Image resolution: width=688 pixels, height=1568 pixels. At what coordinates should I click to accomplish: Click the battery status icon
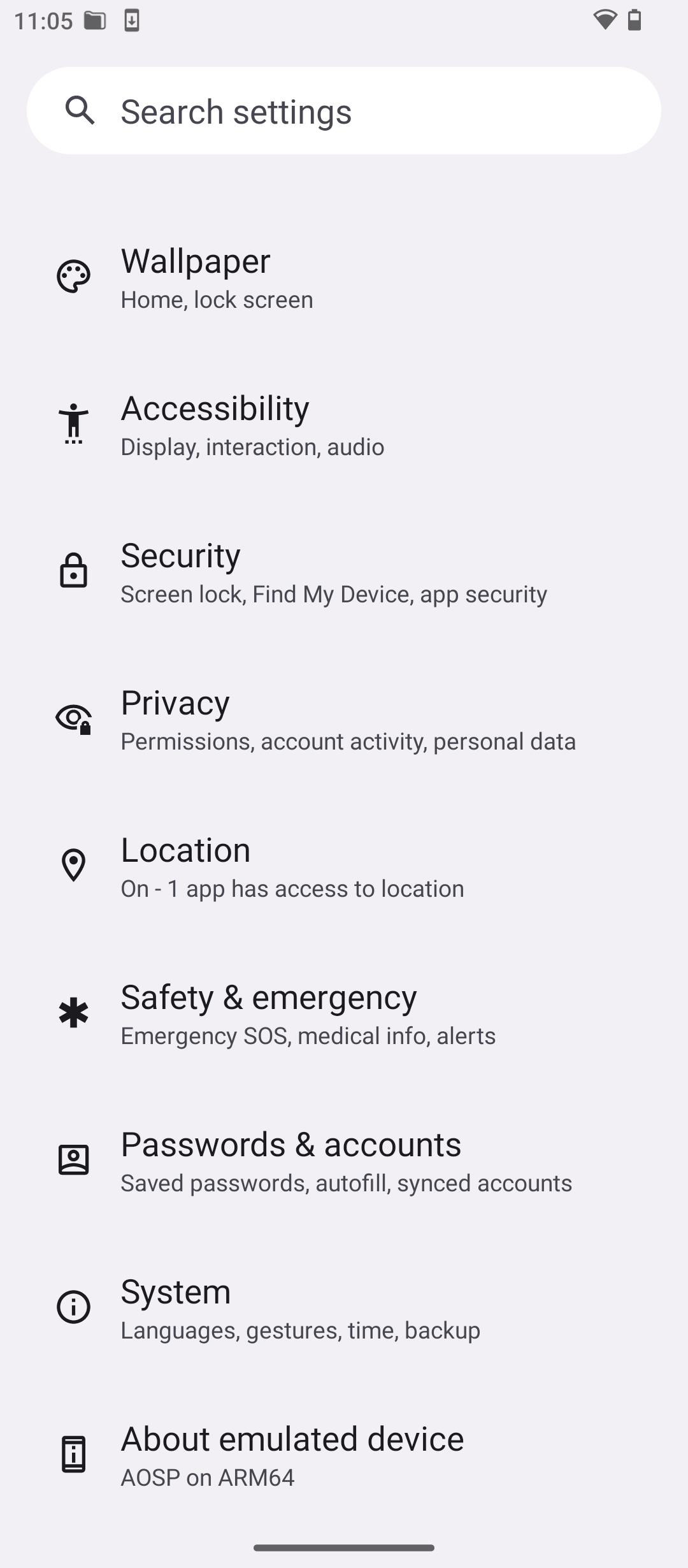(x=634, y=20)
